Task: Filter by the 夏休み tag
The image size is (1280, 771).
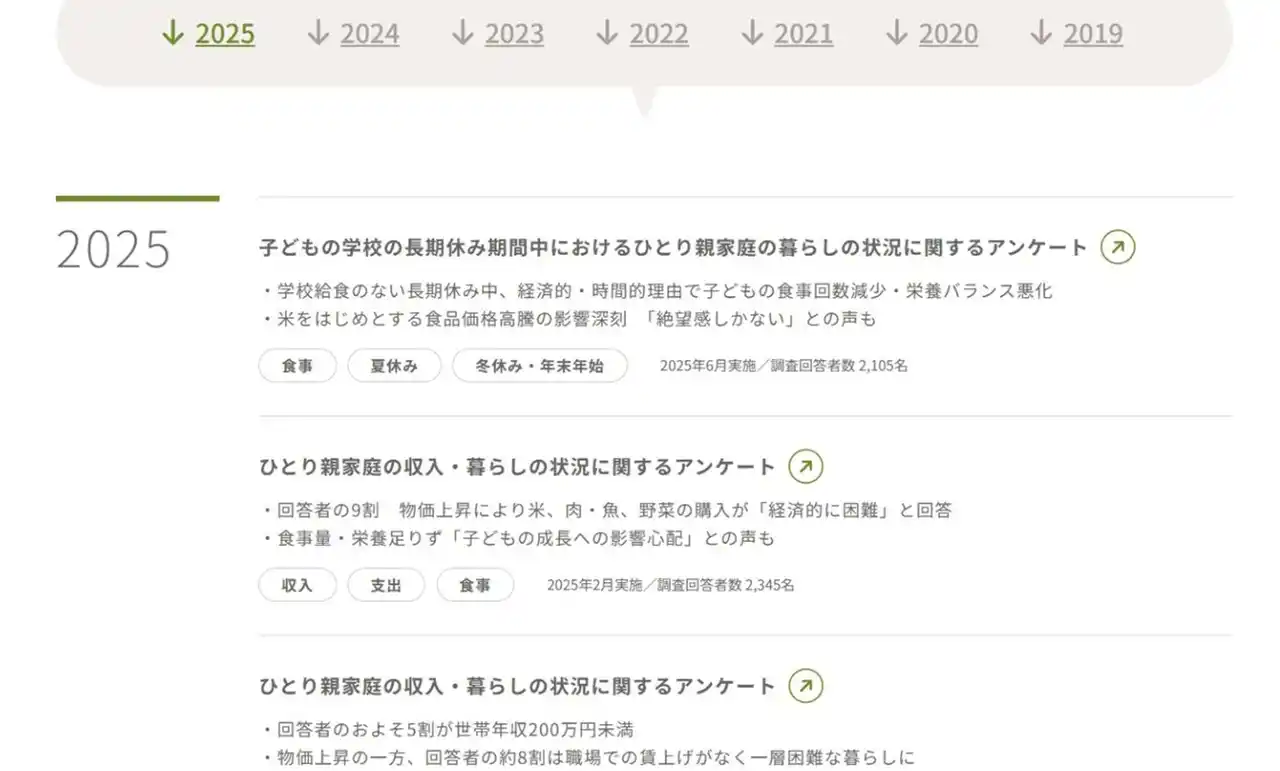Action: click(x=393, y=366)
